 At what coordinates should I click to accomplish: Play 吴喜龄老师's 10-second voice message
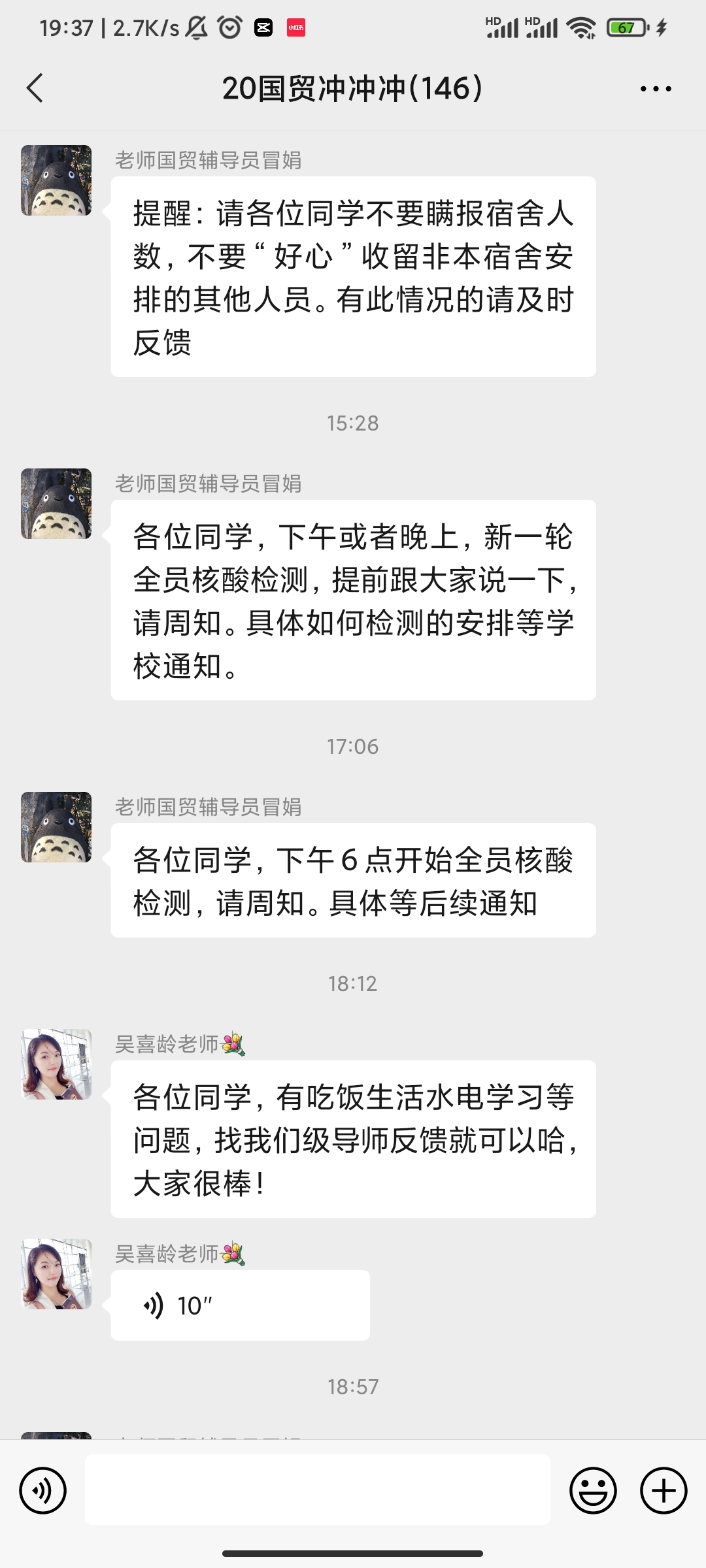tap(239, 1305)
